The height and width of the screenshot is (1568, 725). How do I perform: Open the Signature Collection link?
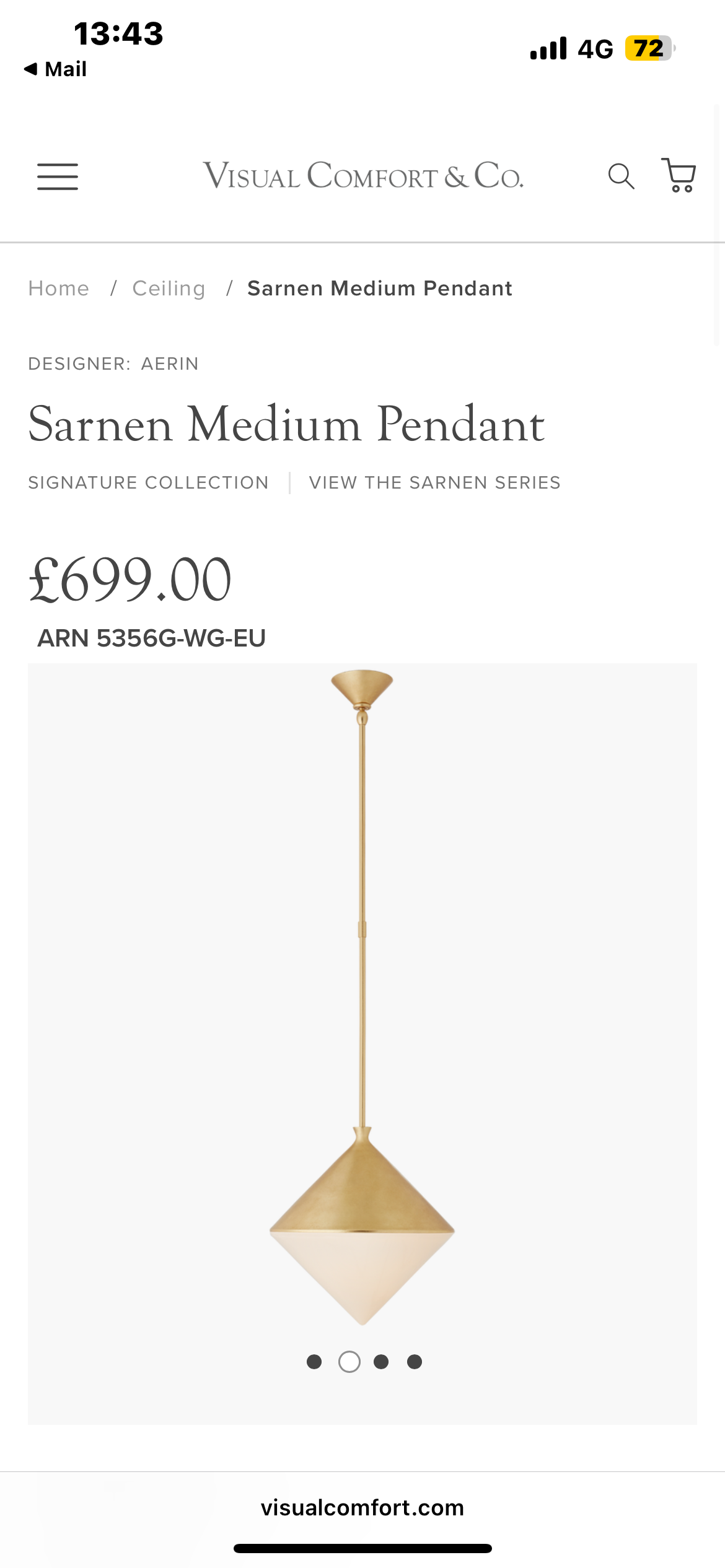pos(148,483)
